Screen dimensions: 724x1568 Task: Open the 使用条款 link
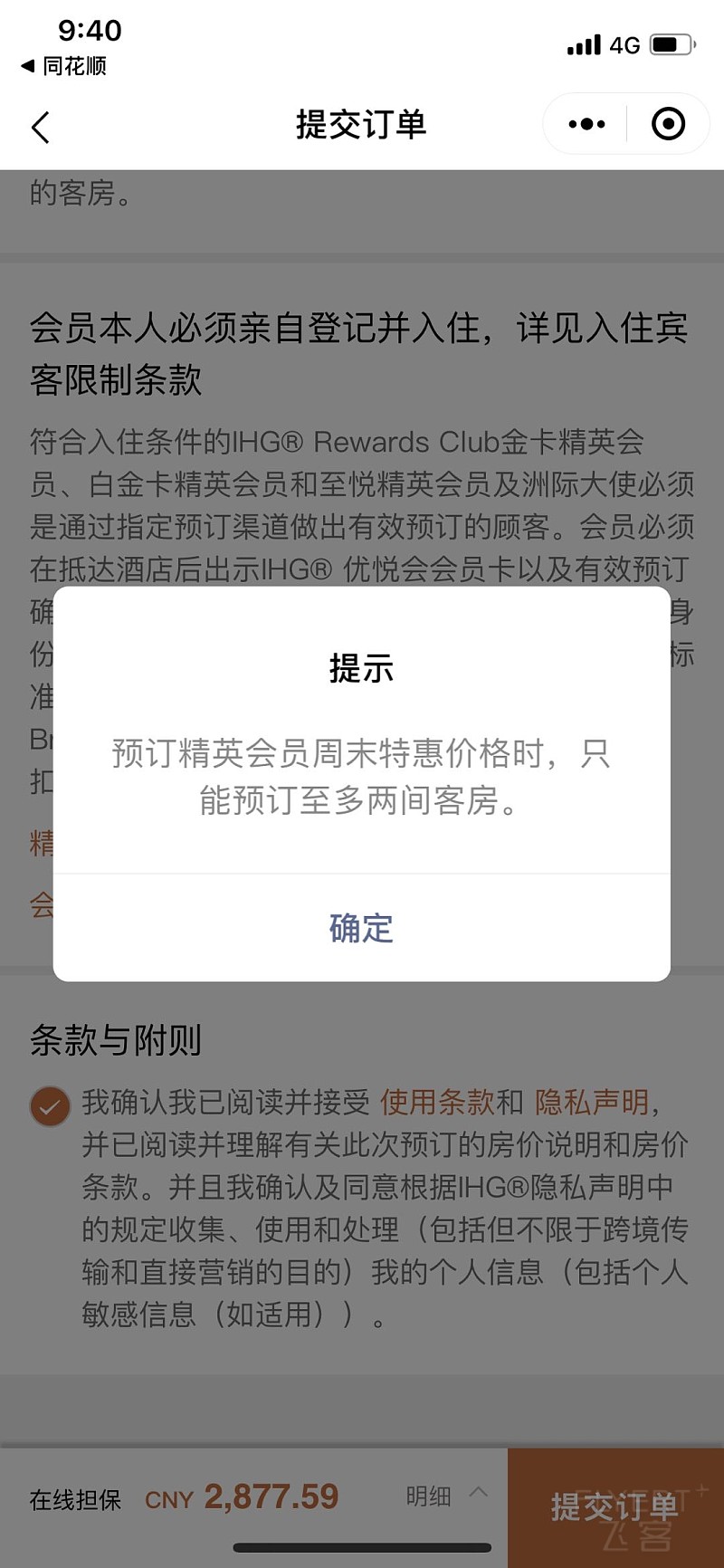click(436, 1102)
